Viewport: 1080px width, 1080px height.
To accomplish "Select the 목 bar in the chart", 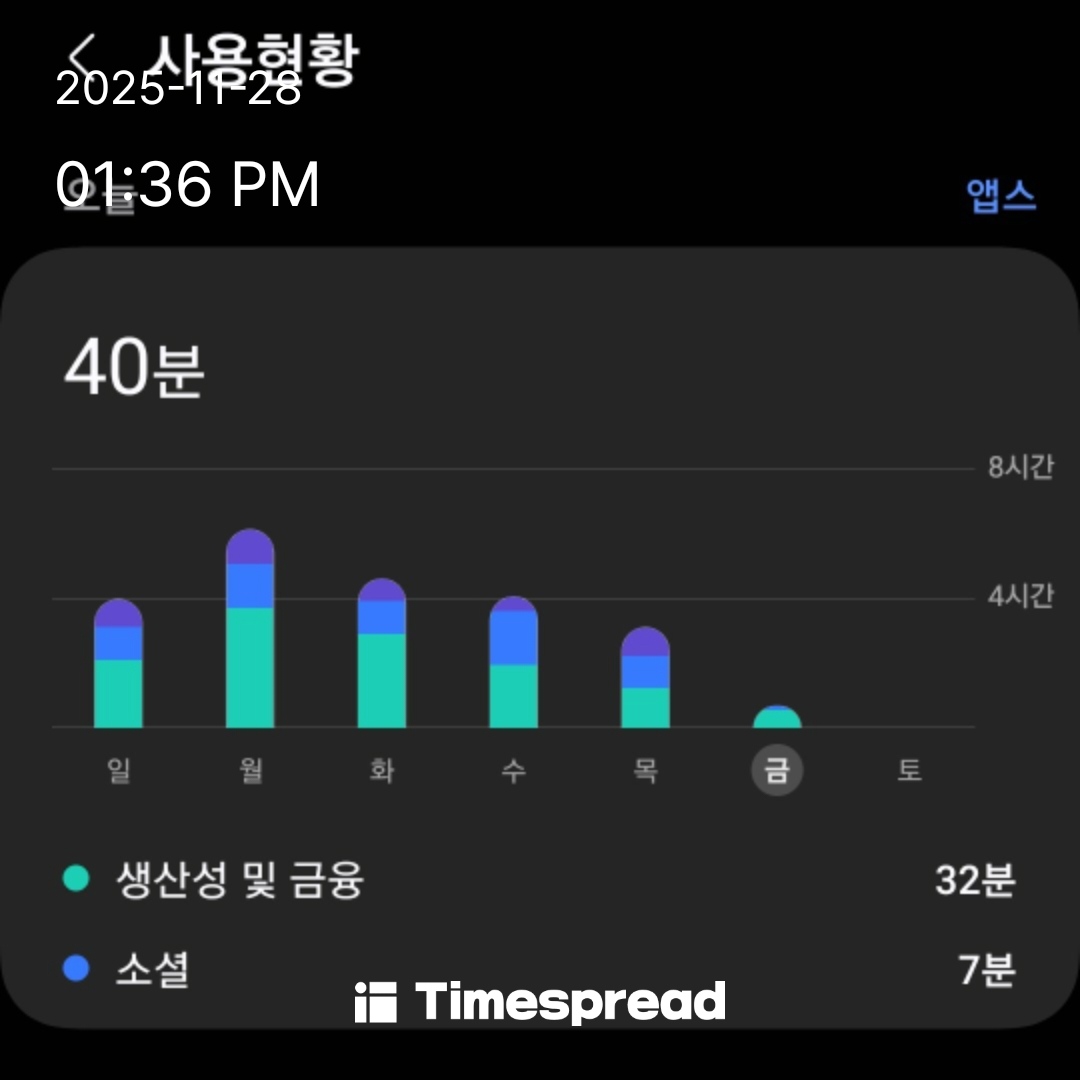I will (645, 678).
